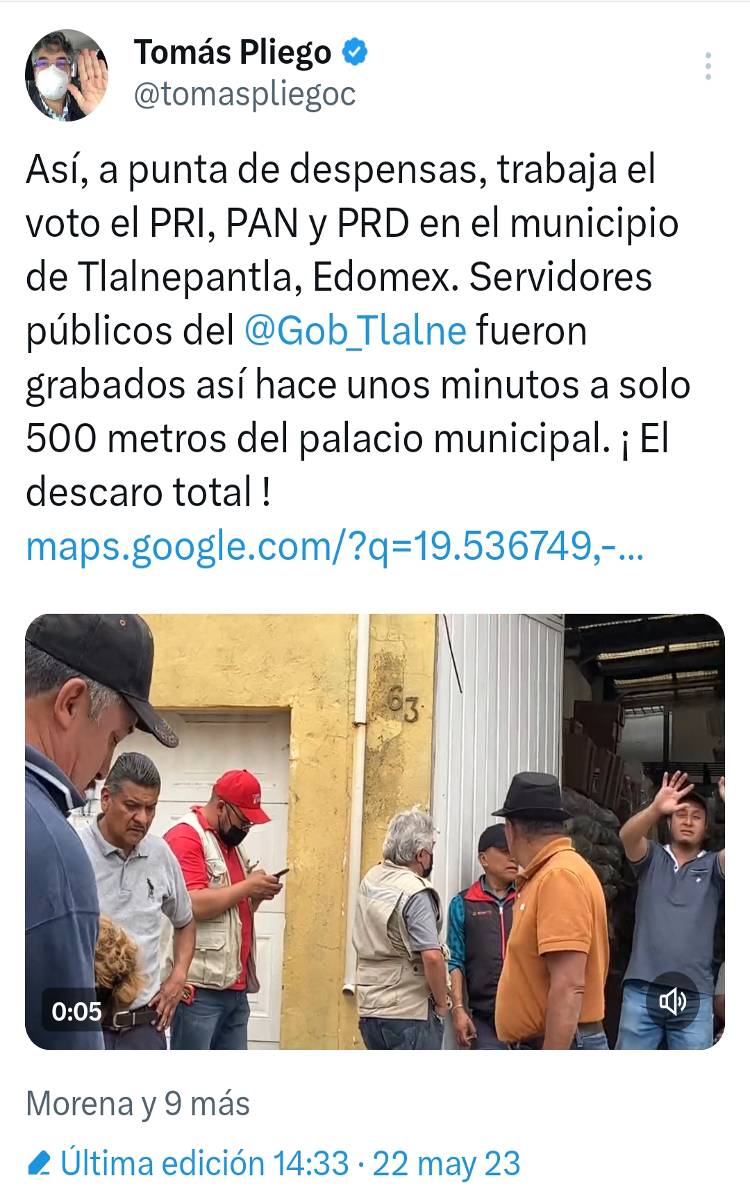
Task: Open the tweet's three-dot overflow menu
Action: [708, 66]
